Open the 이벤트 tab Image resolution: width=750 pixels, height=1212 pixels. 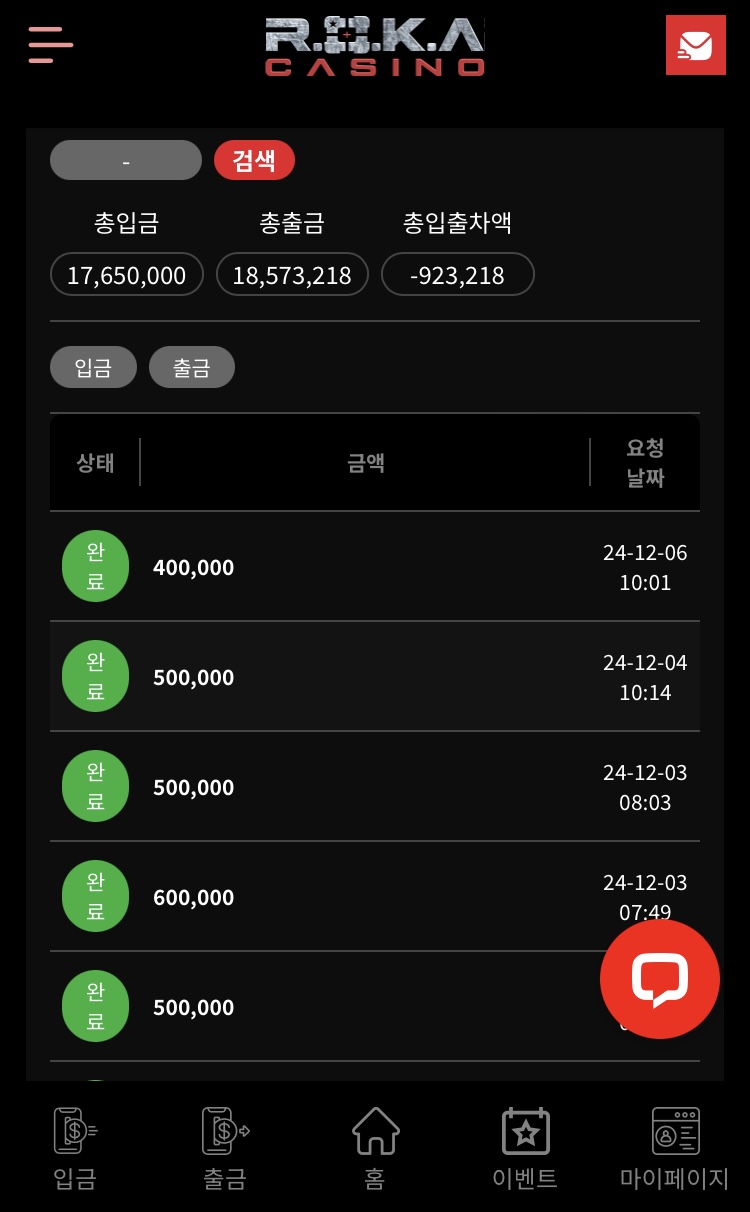(x=525, y=1148)
